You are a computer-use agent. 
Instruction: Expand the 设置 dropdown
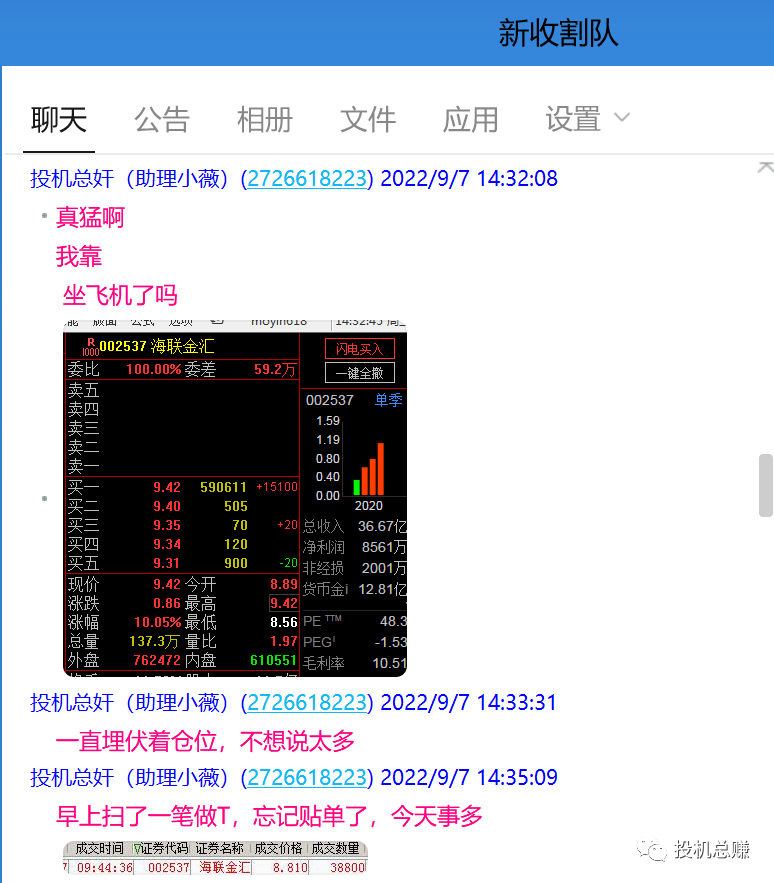click(587, 120)
